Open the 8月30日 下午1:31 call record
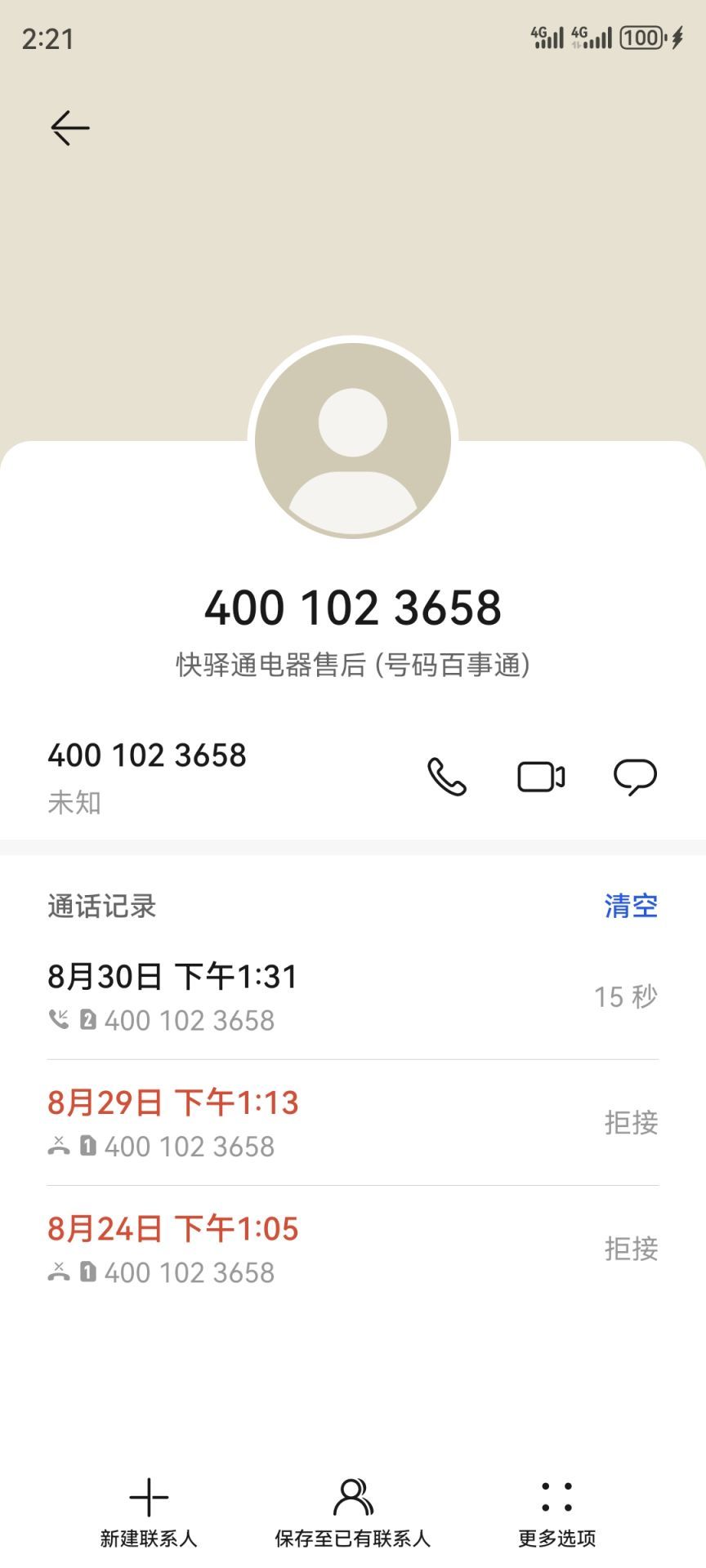 tap(353, 997)
